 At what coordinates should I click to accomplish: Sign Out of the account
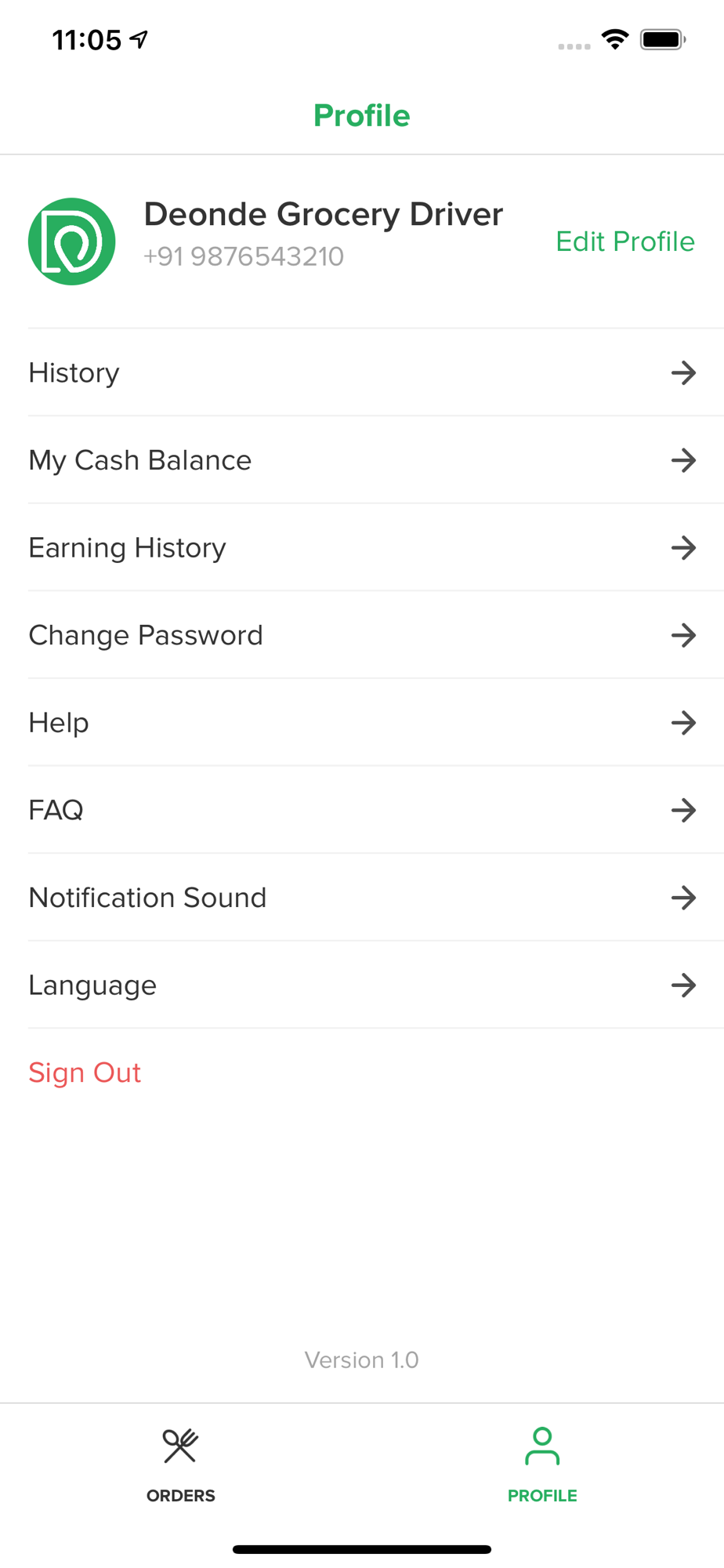coord(85,1073)
